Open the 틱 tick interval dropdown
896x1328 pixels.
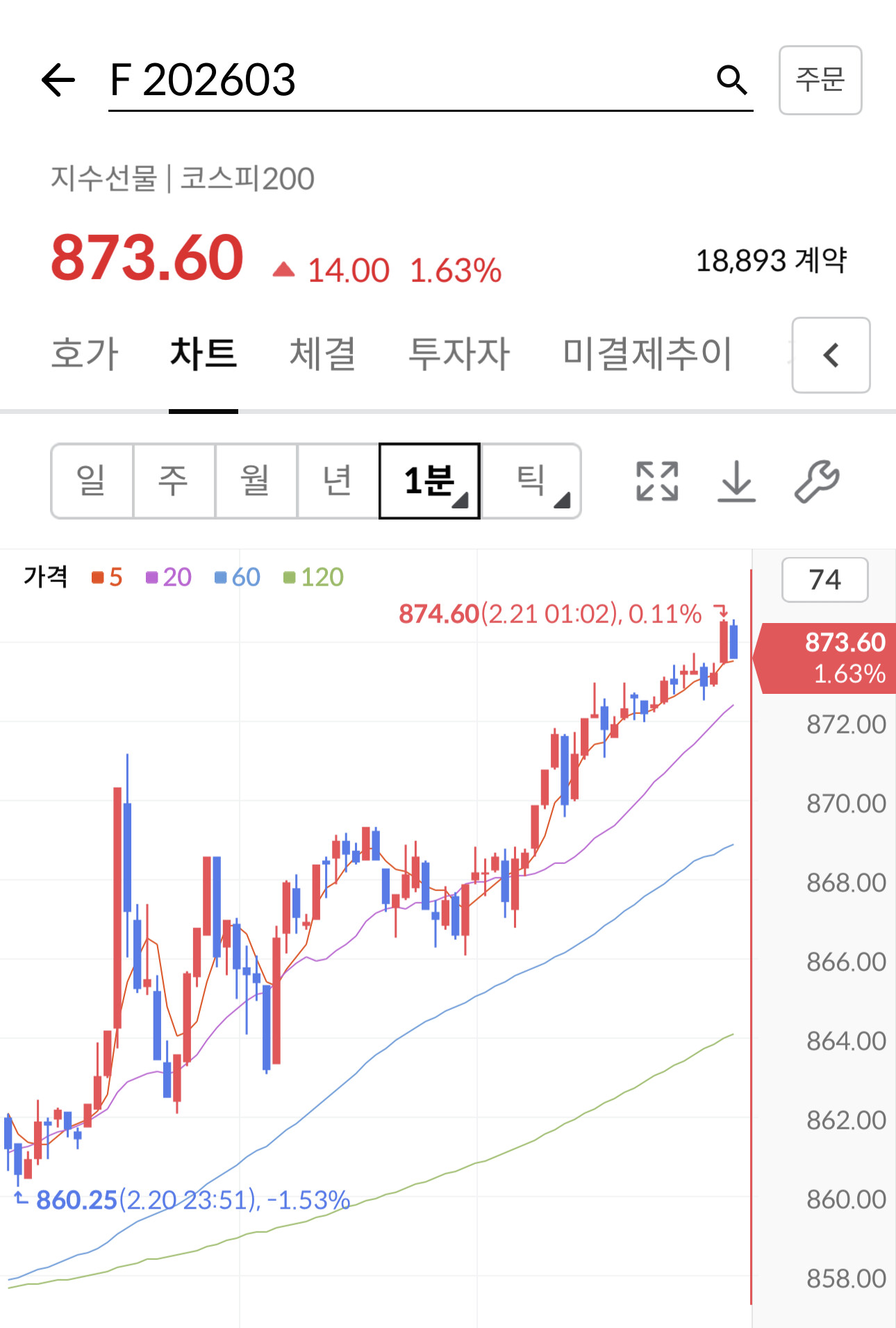pos(531,481)
